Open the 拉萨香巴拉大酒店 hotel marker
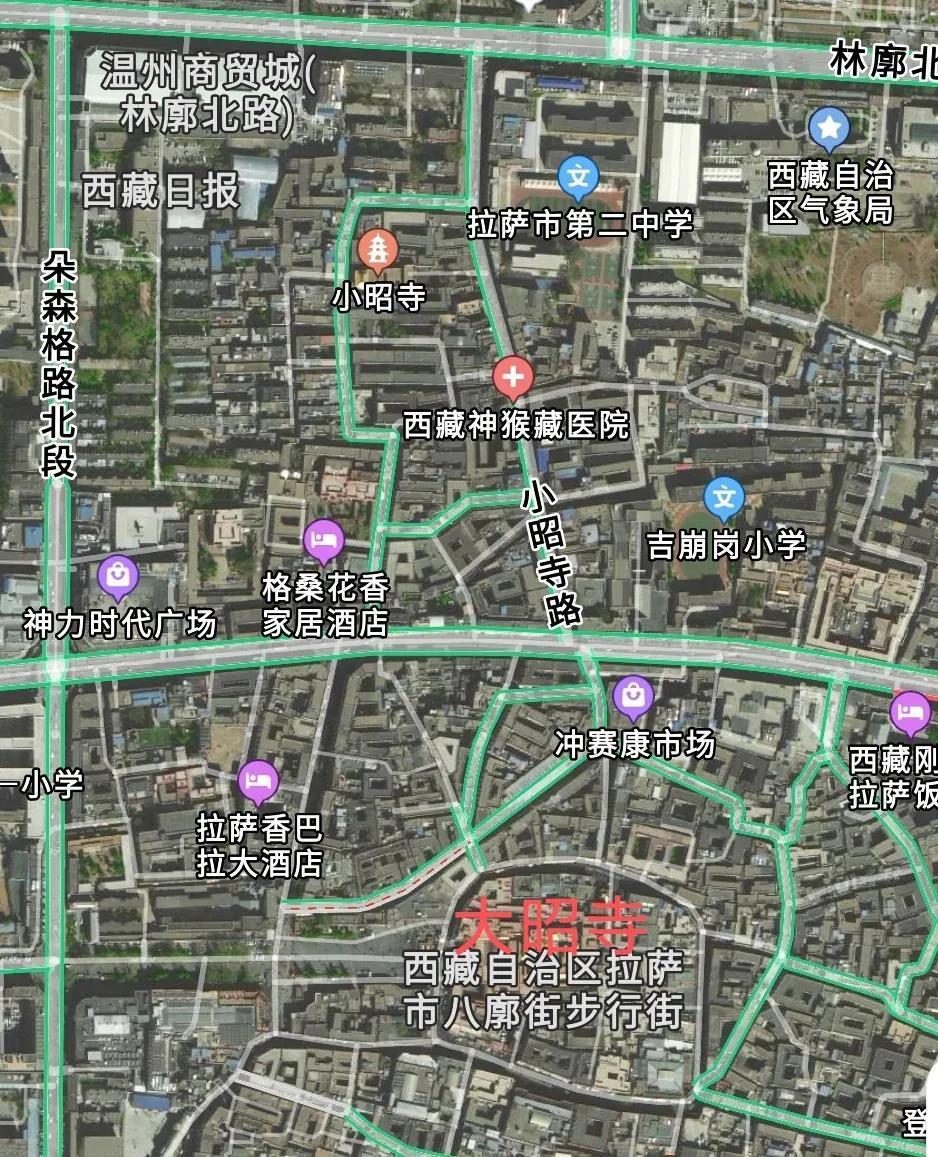Screen dimensions: 938x1157 (258, 781)
